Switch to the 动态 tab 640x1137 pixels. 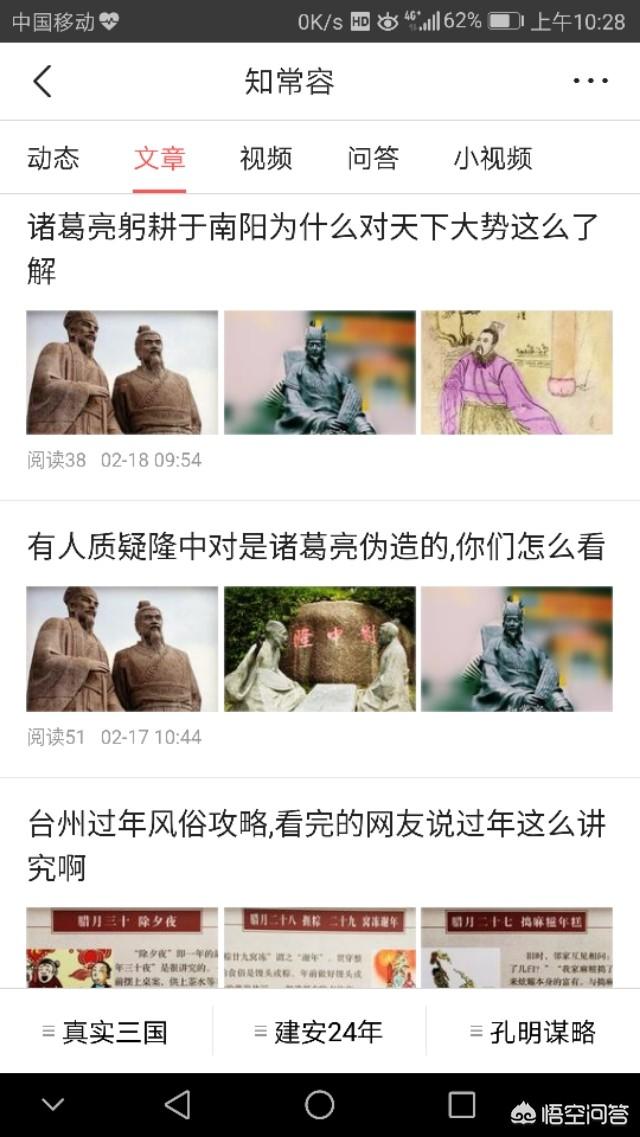point(53,158)
